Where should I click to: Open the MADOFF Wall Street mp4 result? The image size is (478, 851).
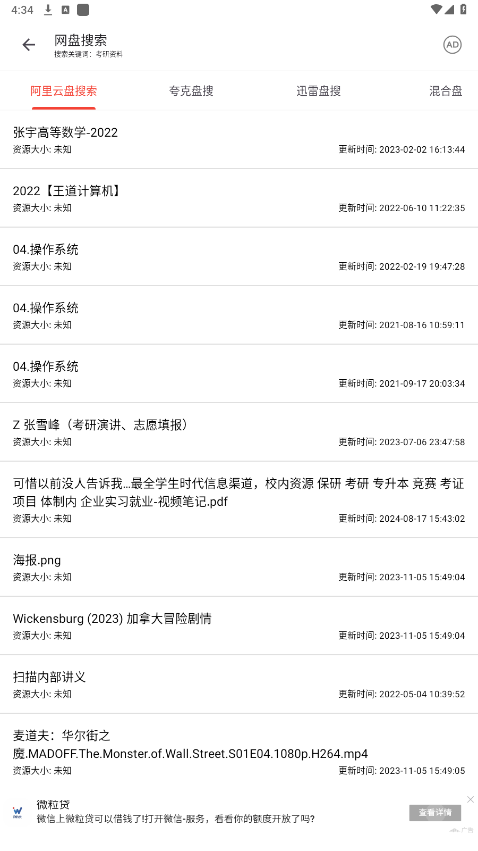pos(239,752)
